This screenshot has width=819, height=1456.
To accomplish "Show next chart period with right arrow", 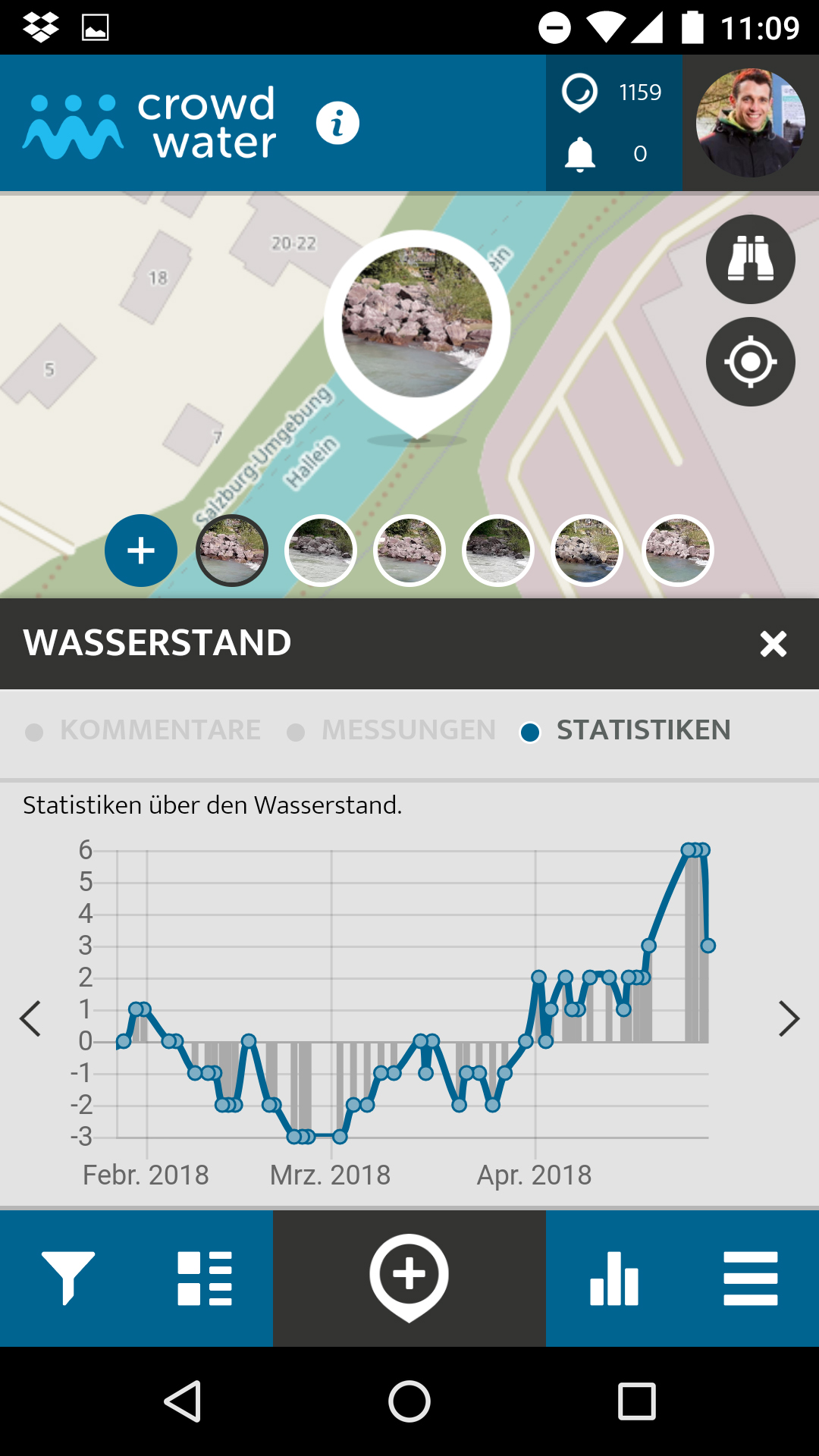I will coord(789,1018).
